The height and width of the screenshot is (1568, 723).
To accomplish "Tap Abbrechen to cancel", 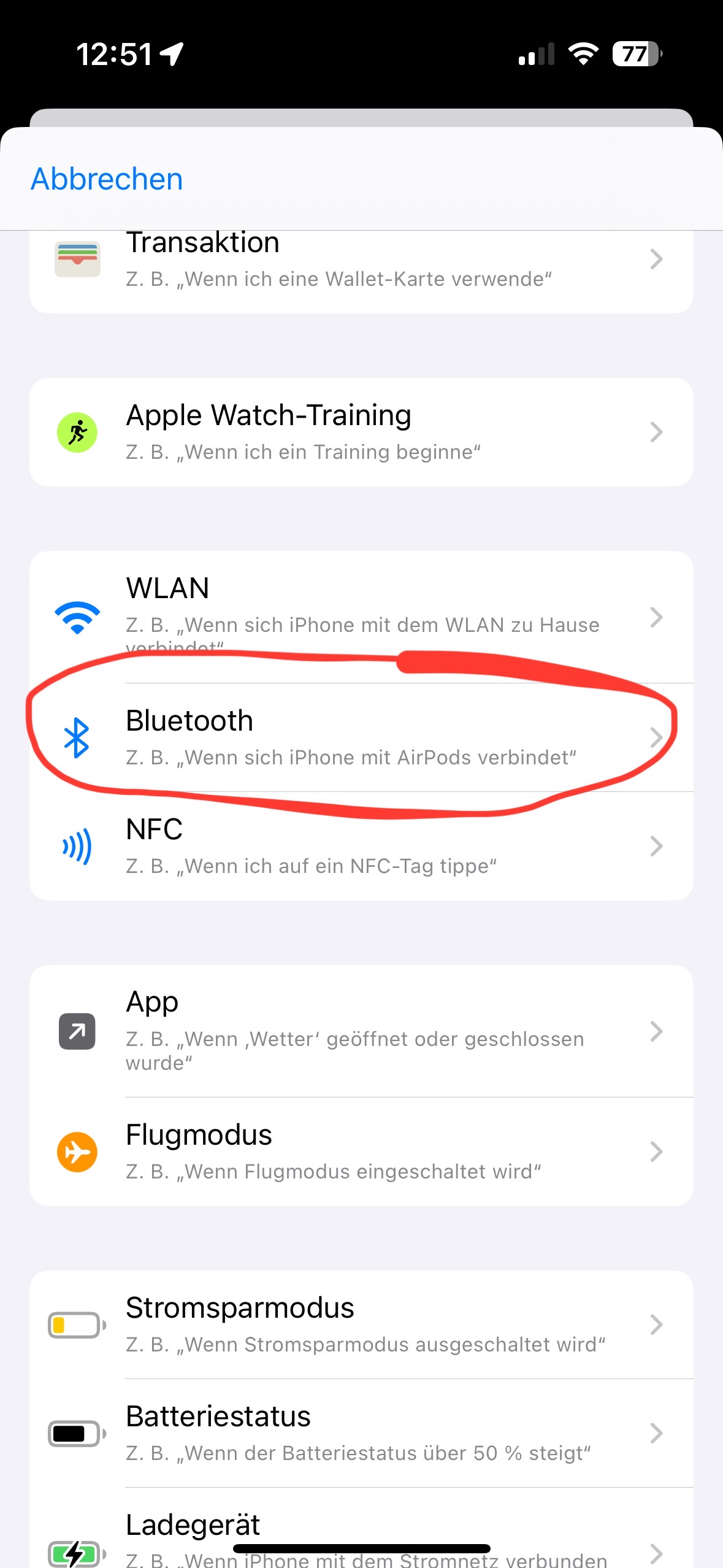I will [x=107, y=179].
